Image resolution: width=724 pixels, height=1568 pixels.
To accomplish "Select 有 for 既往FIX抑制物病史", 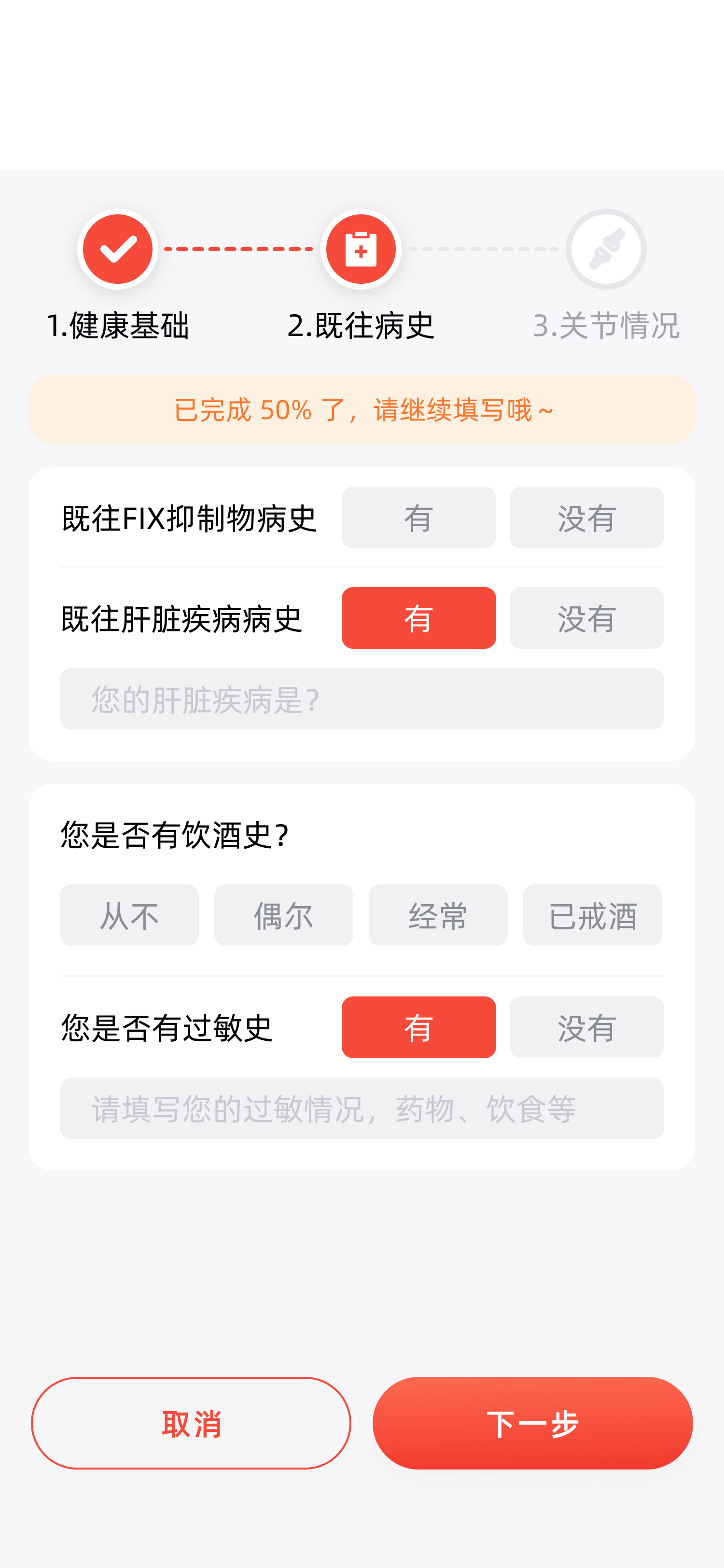I will [418, 518].
